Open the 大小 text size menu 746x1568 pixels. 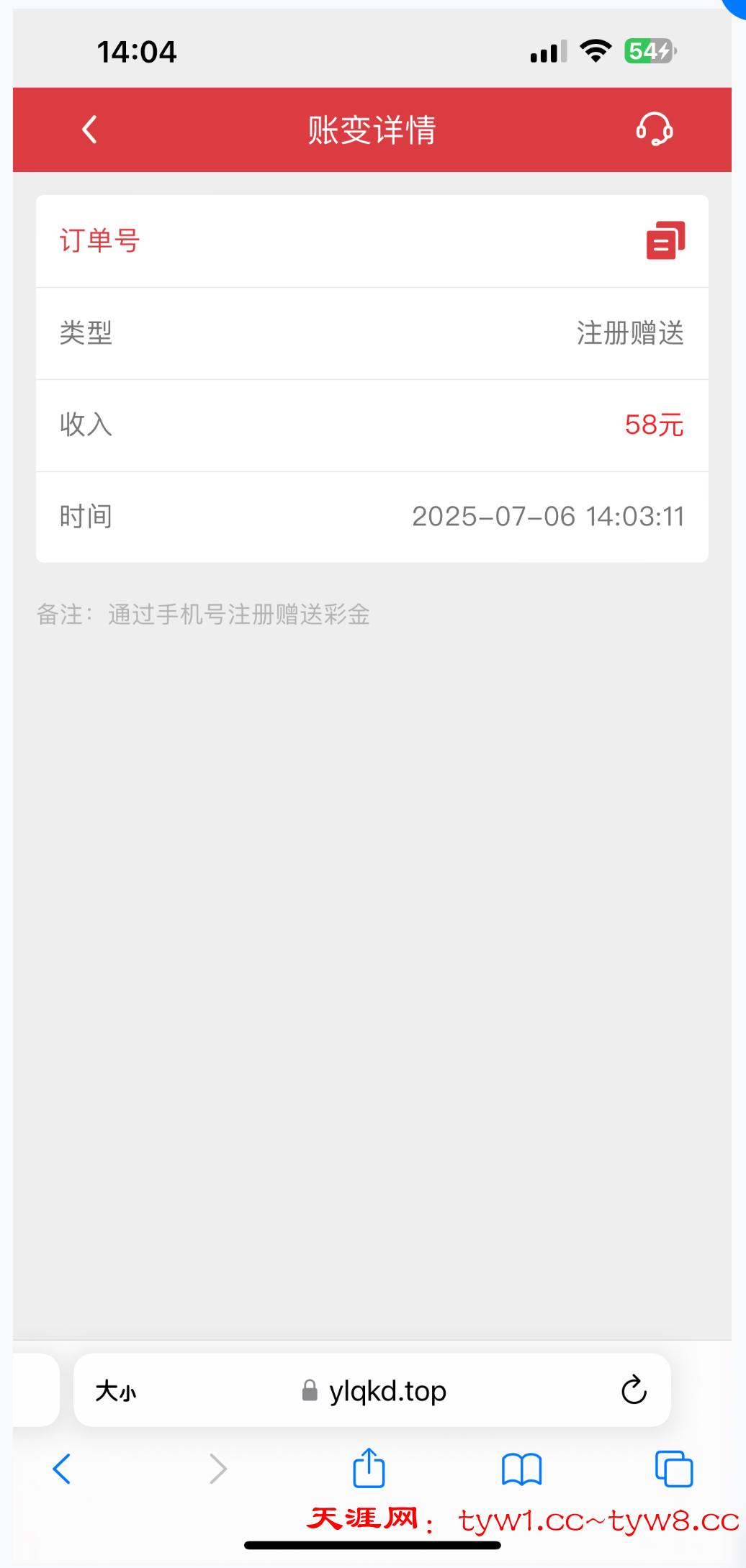[x=116, y=1391]
